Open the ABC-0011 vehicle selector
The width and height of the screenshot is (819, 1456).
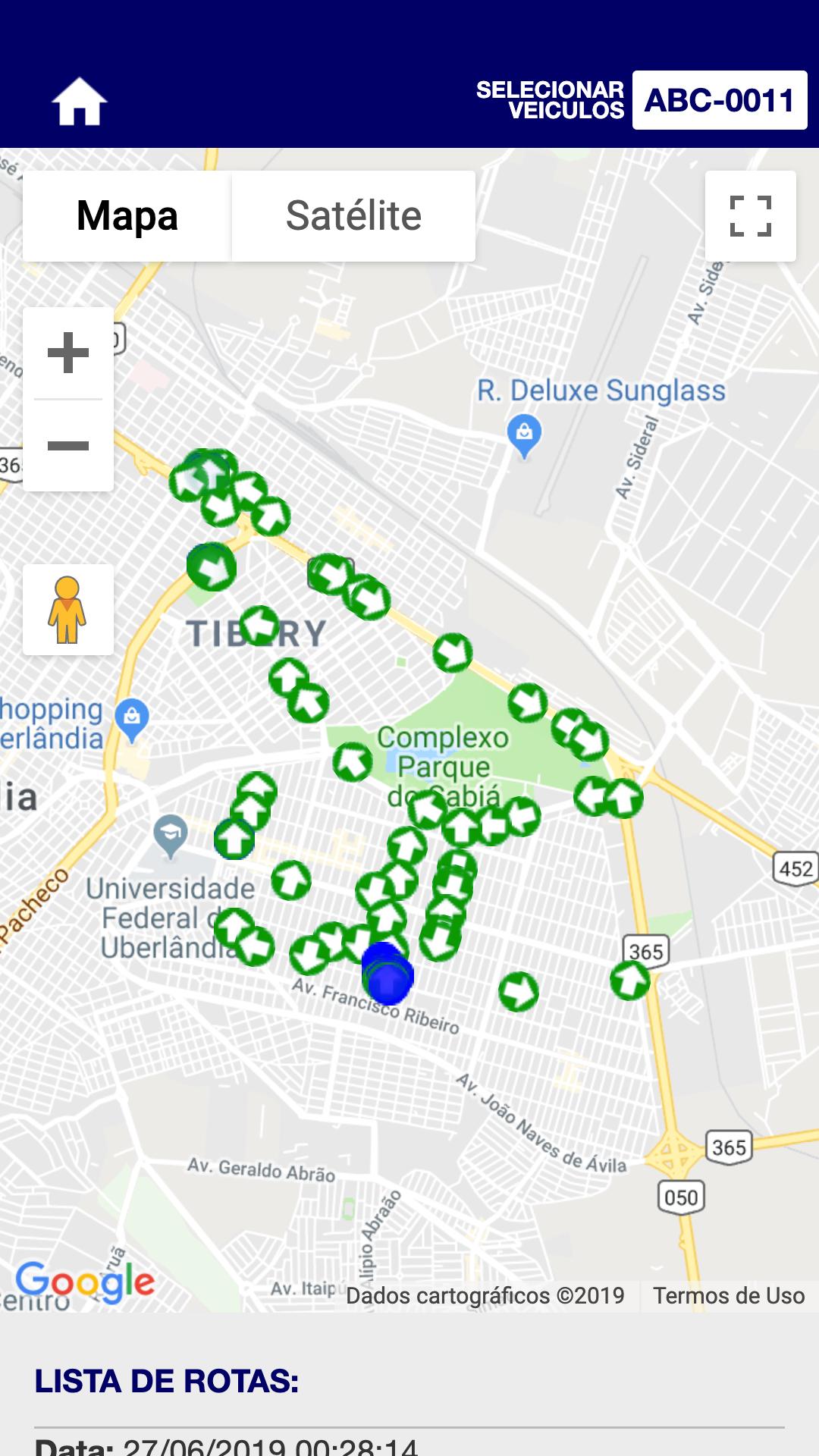(720, 100)
